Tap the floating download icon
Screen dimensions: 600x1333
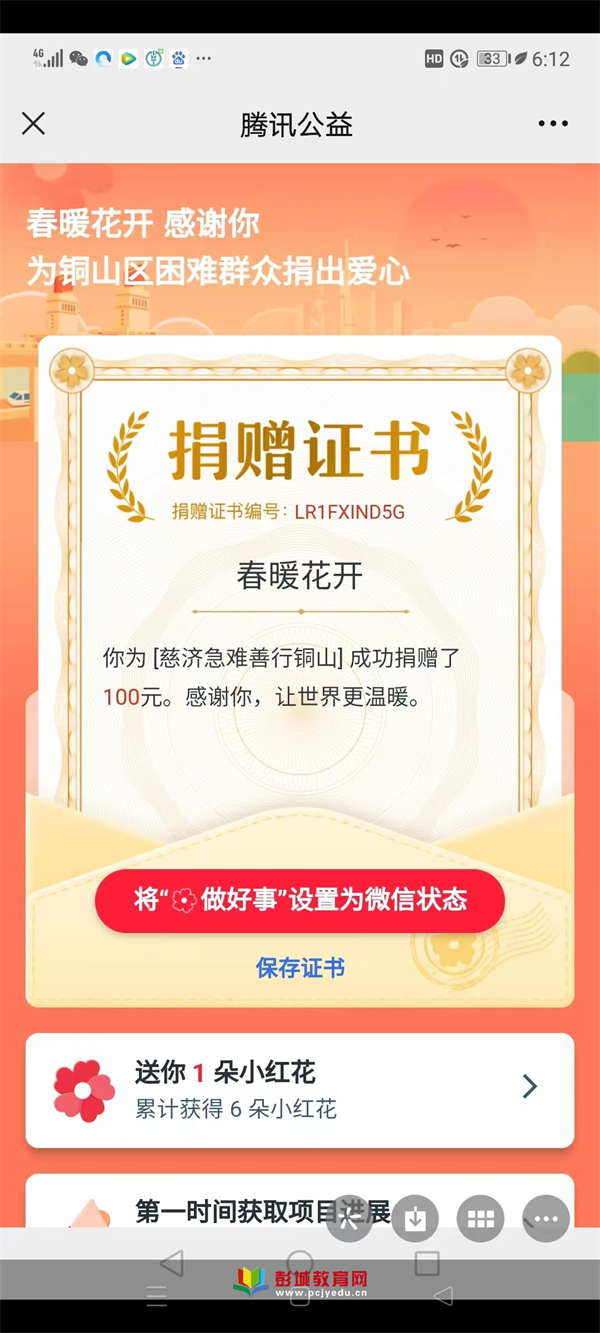414,1219
